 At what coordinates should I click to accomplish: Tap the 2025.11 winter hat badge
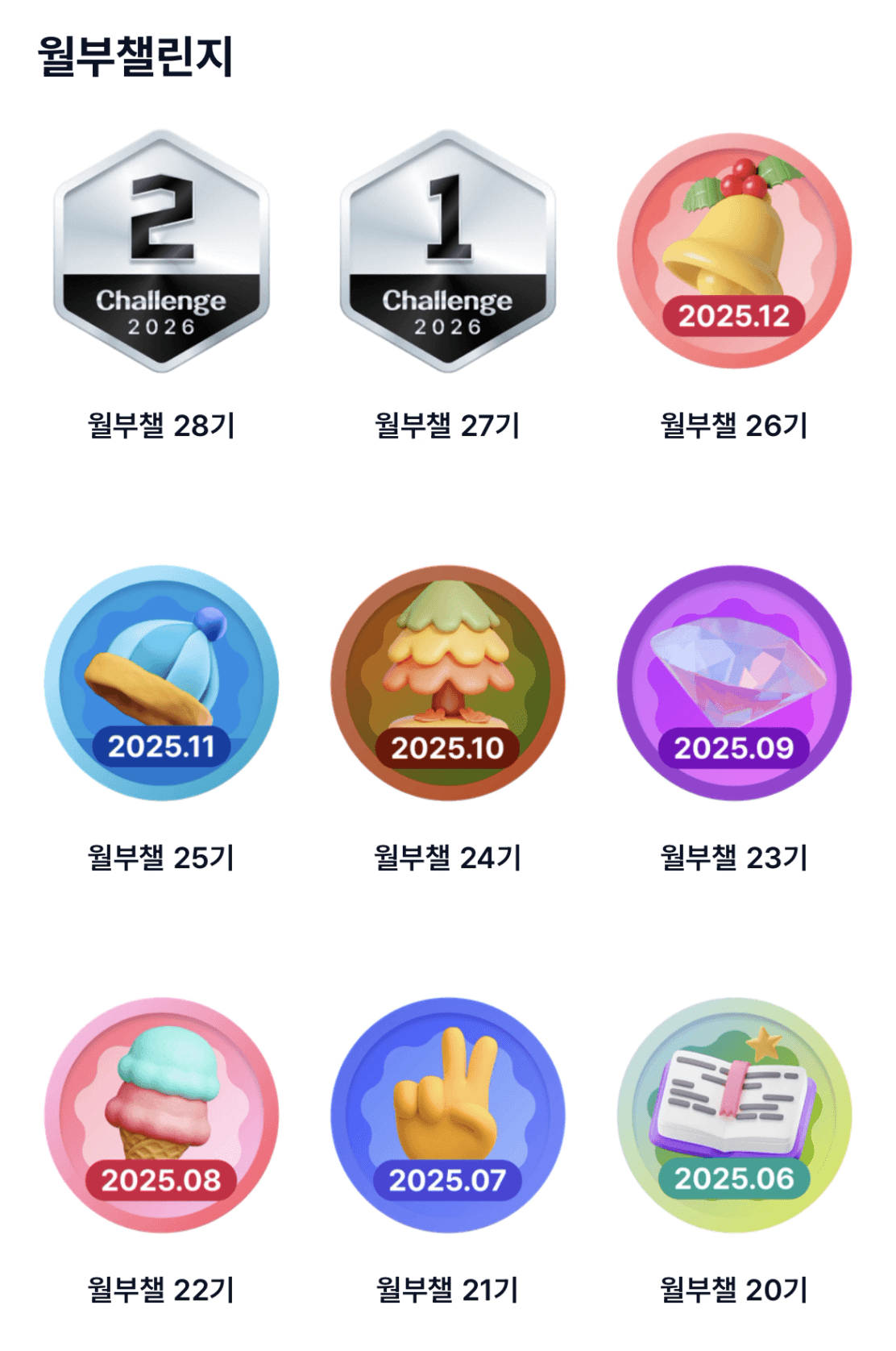click(x=161, y=683)
